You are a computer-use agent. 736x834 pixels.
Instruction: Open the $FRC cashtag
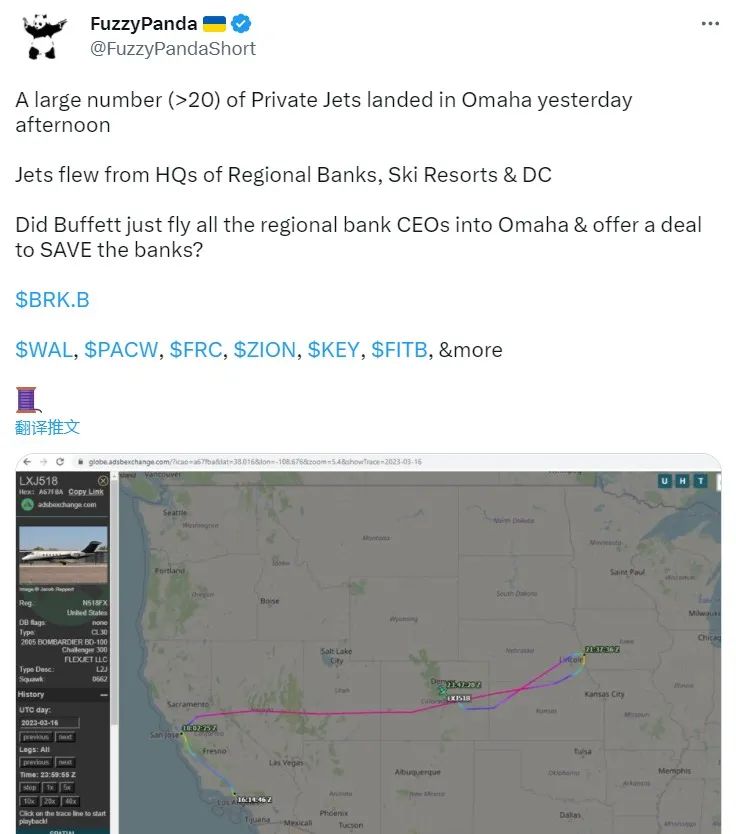pos(195,349)
